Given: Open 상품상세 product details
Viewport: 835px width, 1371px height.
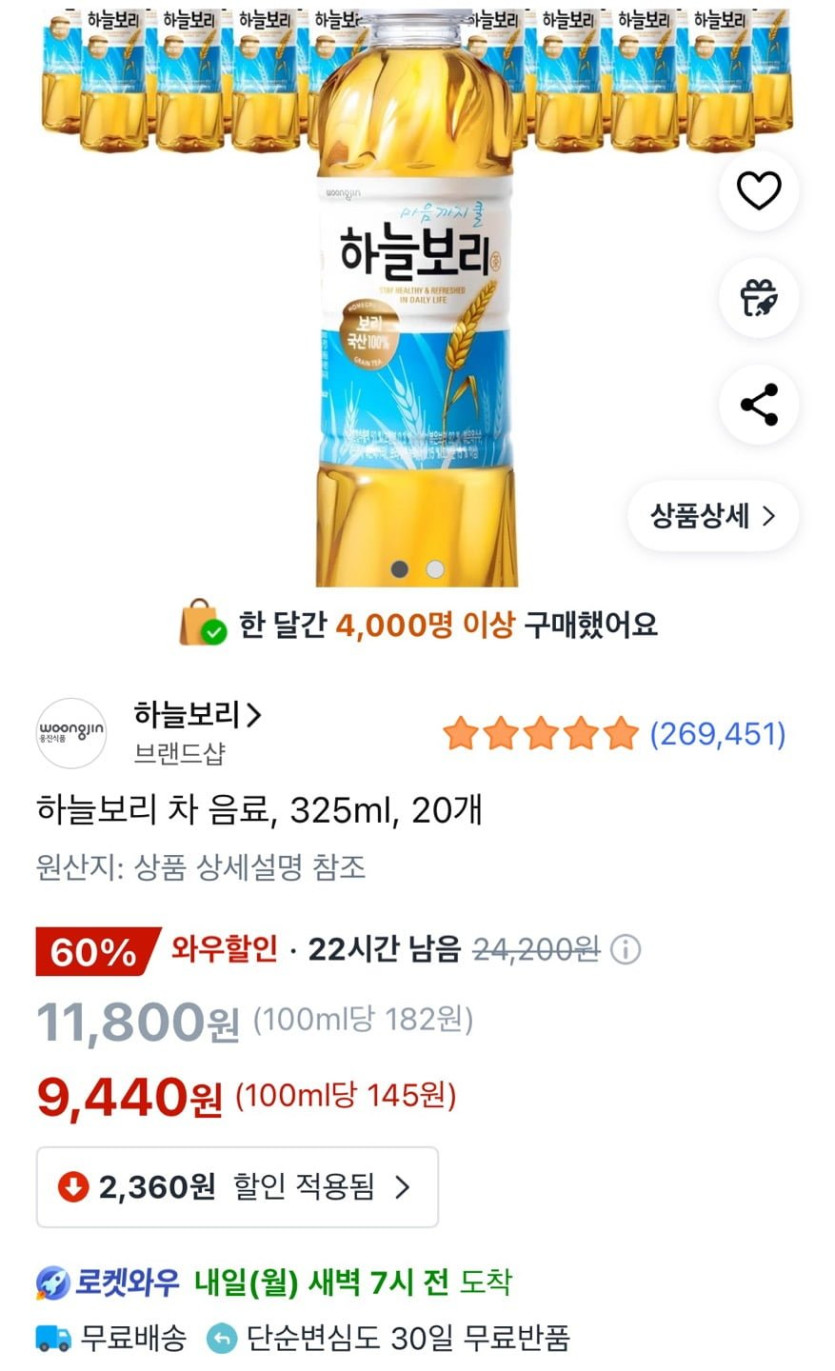Looking at the screenshot, I should pos(713,516).
